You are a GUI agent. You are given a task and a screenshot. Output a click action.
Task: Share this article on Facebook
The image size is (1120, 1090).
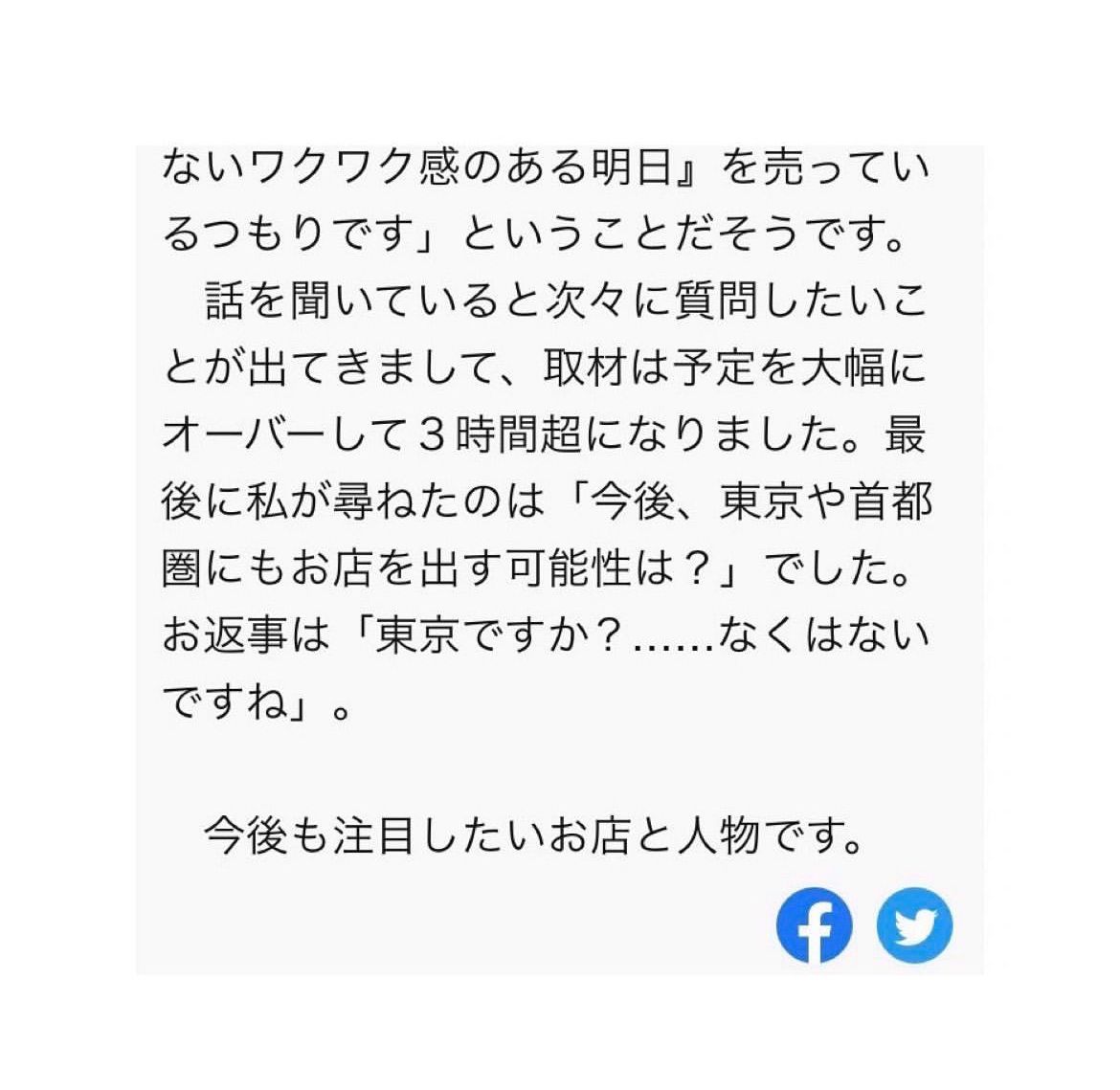(x=814, y=925)
